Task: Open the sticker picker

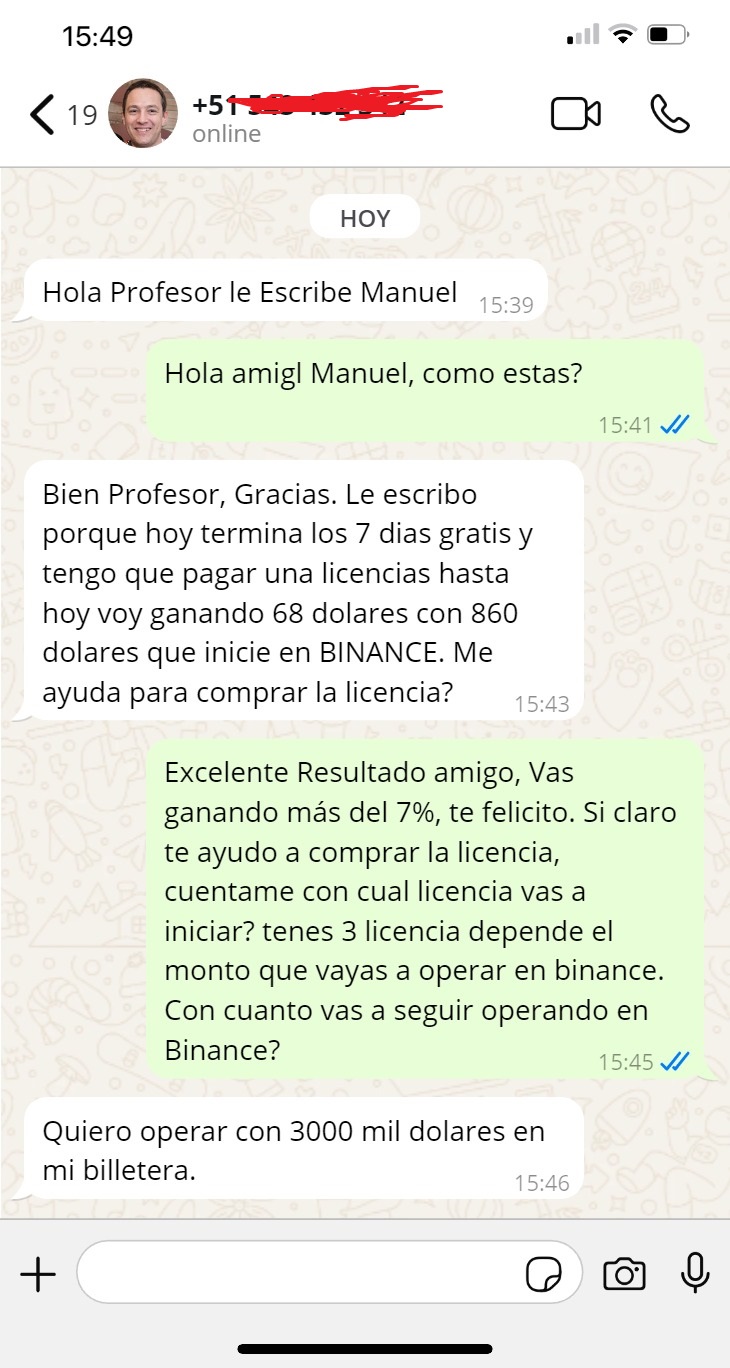Action: 545,1272
